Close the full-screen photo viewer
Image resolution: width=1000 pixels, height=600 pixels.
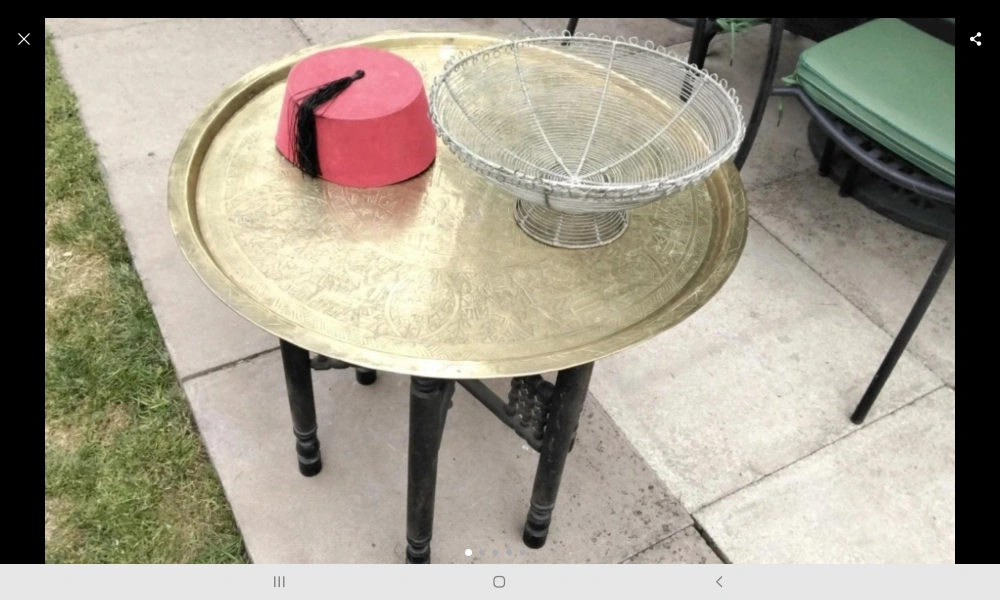click(24, 39)
